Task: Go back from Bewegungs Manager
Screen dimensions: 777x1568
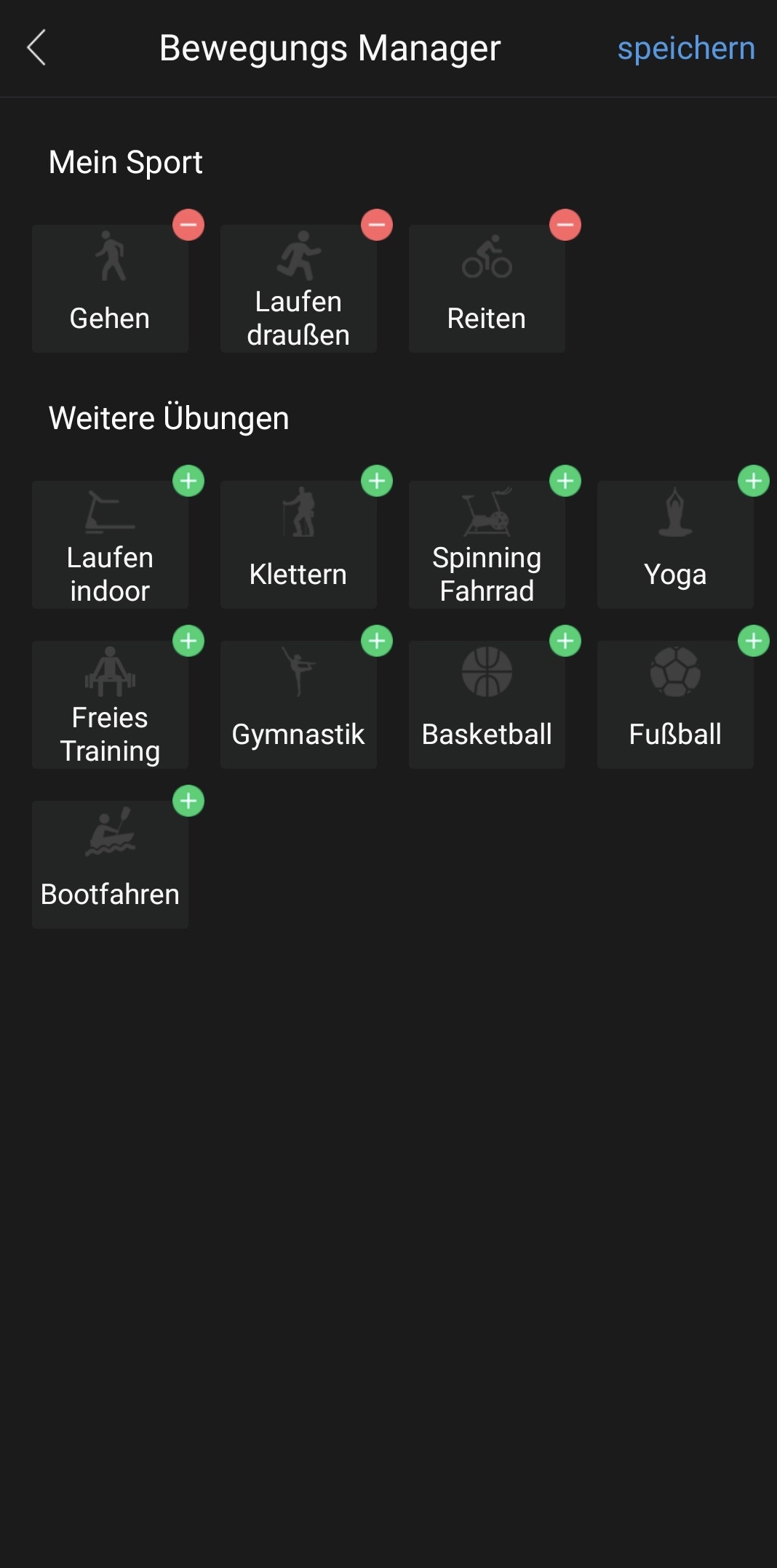Action: (x=36, y=48)
